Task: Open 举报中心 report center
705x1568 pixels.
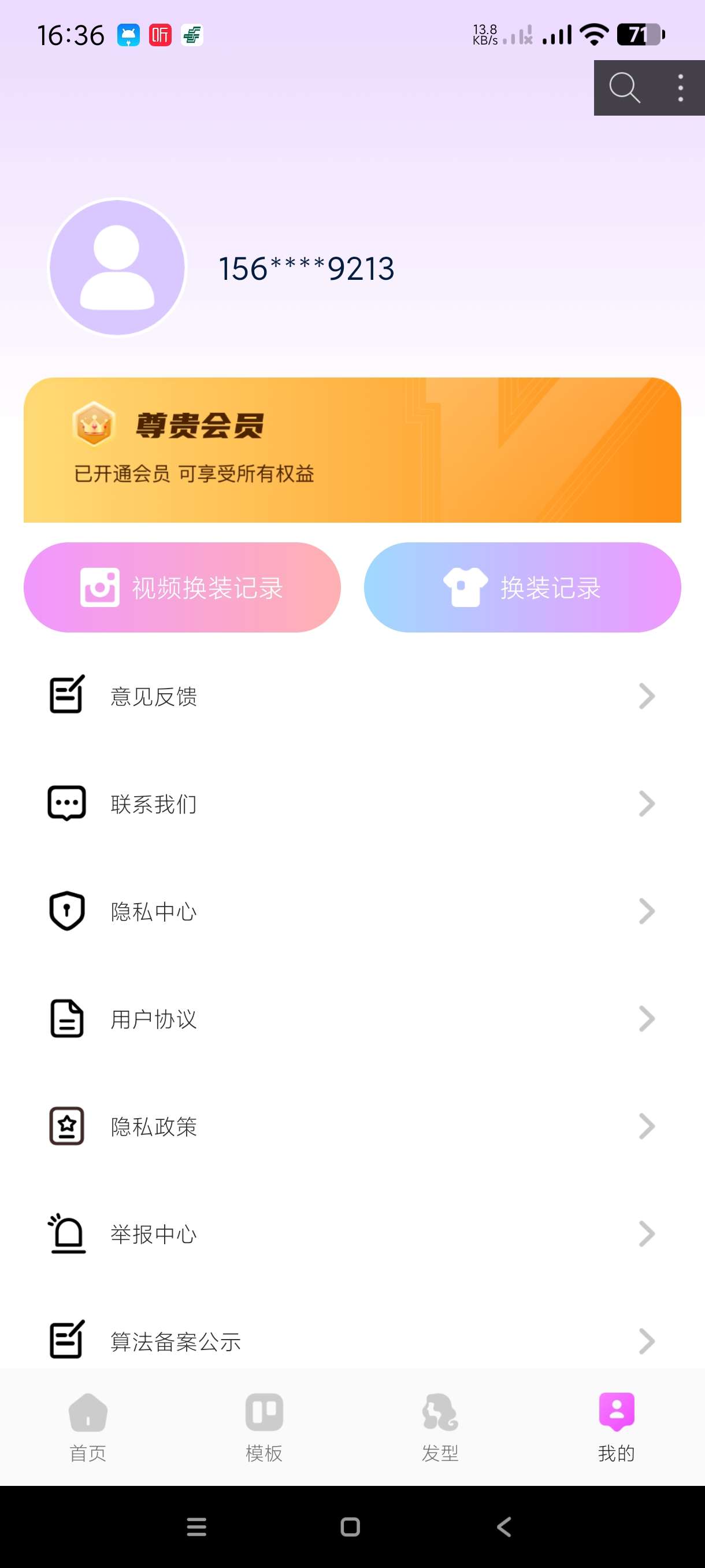Action: coord(352,1234)
